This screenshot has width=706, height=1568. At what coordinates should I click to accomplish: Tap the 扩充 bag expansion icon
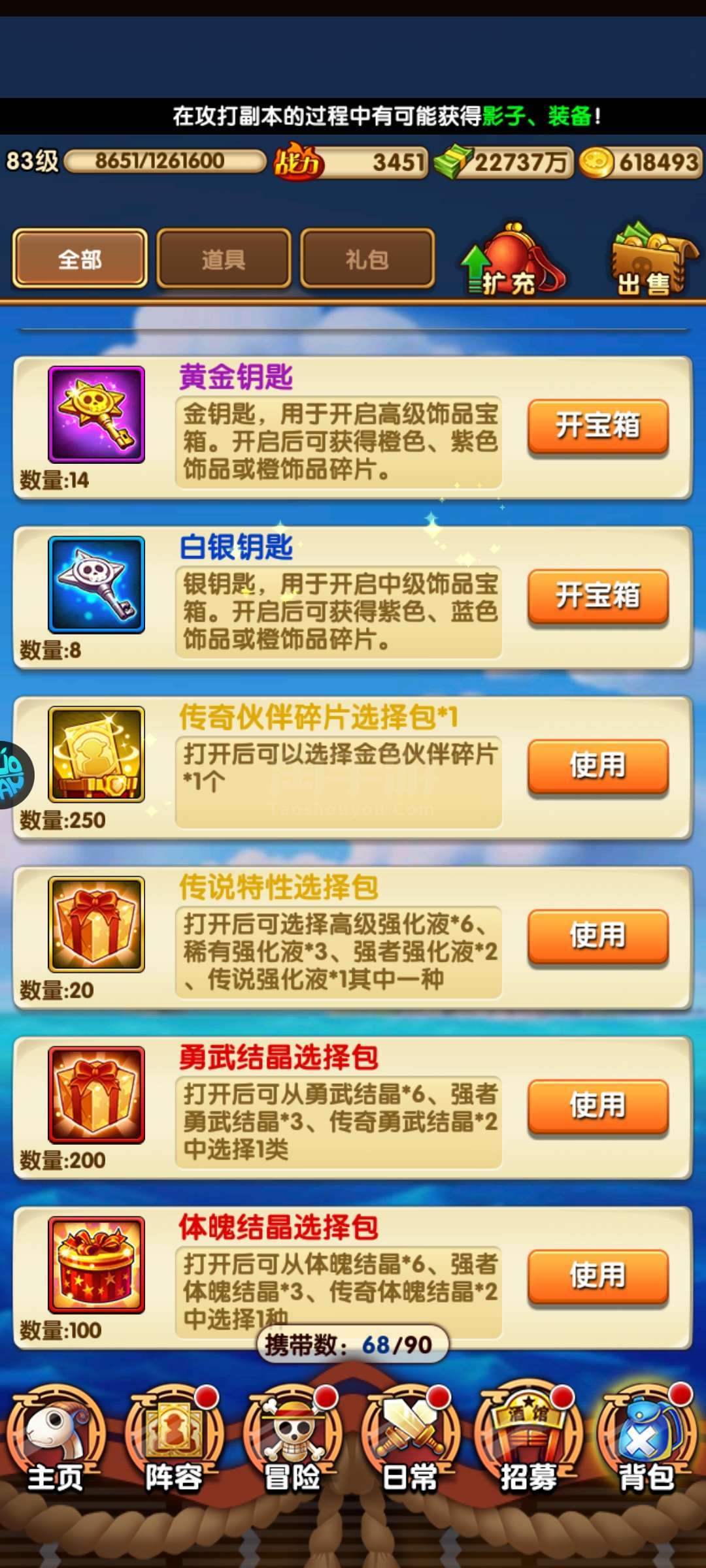[514, 261]
